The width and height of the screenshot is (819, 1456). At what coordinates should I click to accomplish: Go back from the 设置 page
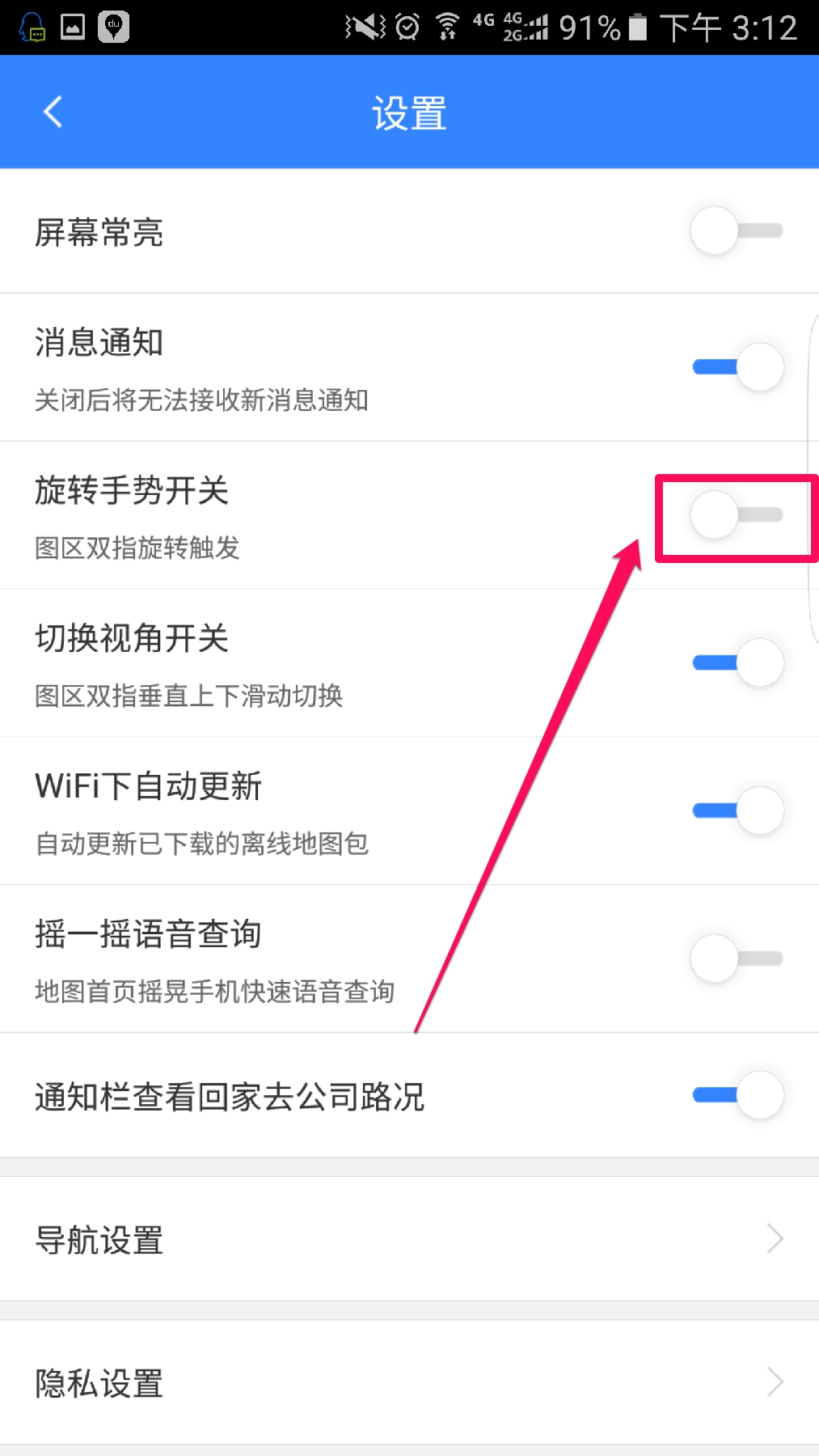click(x=53, y=112)
